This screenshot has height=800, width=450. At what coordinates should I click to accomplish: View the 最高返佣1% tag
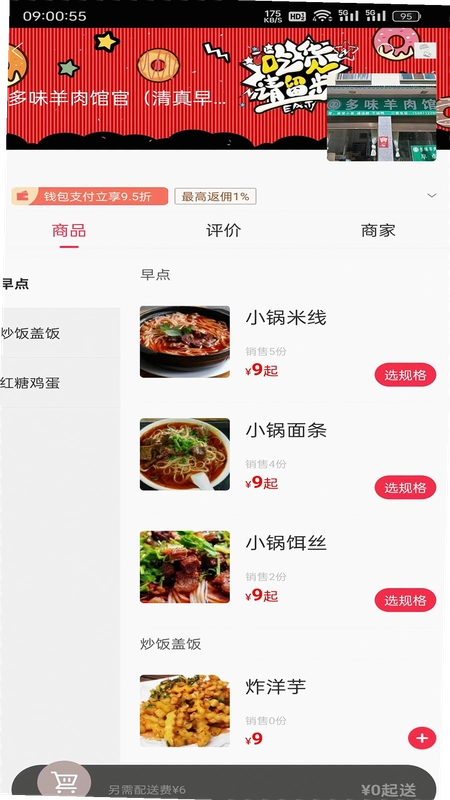pyautogui.click(x=215, y=196)
